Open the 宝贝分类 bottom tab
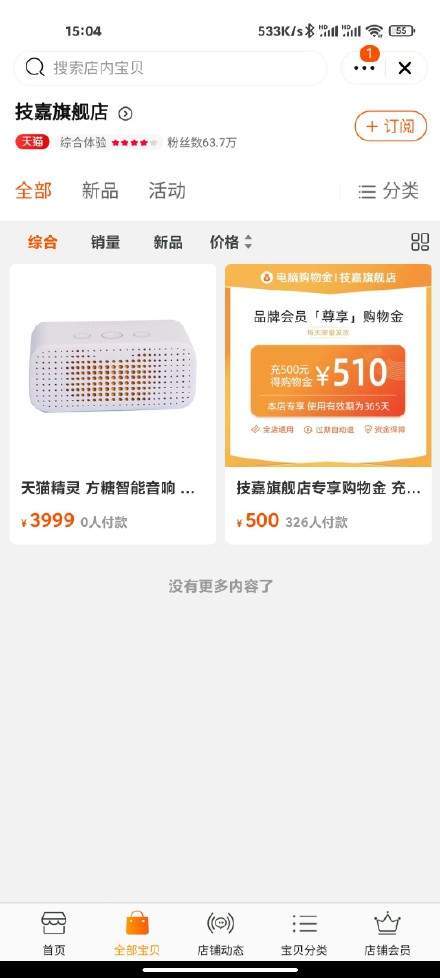The height and width of the screenshot is (978, 440). 304,934
